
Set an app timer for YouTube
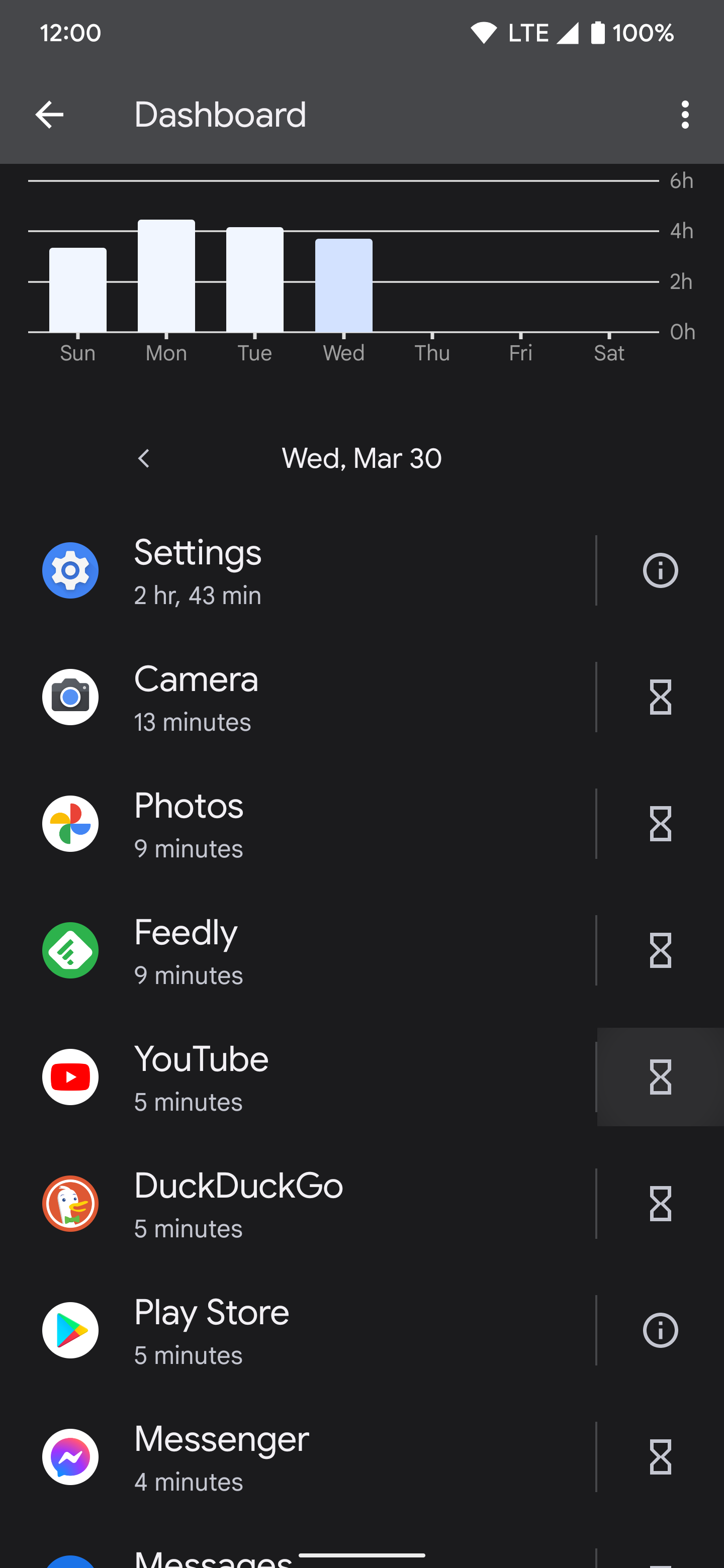[660, 1077]
